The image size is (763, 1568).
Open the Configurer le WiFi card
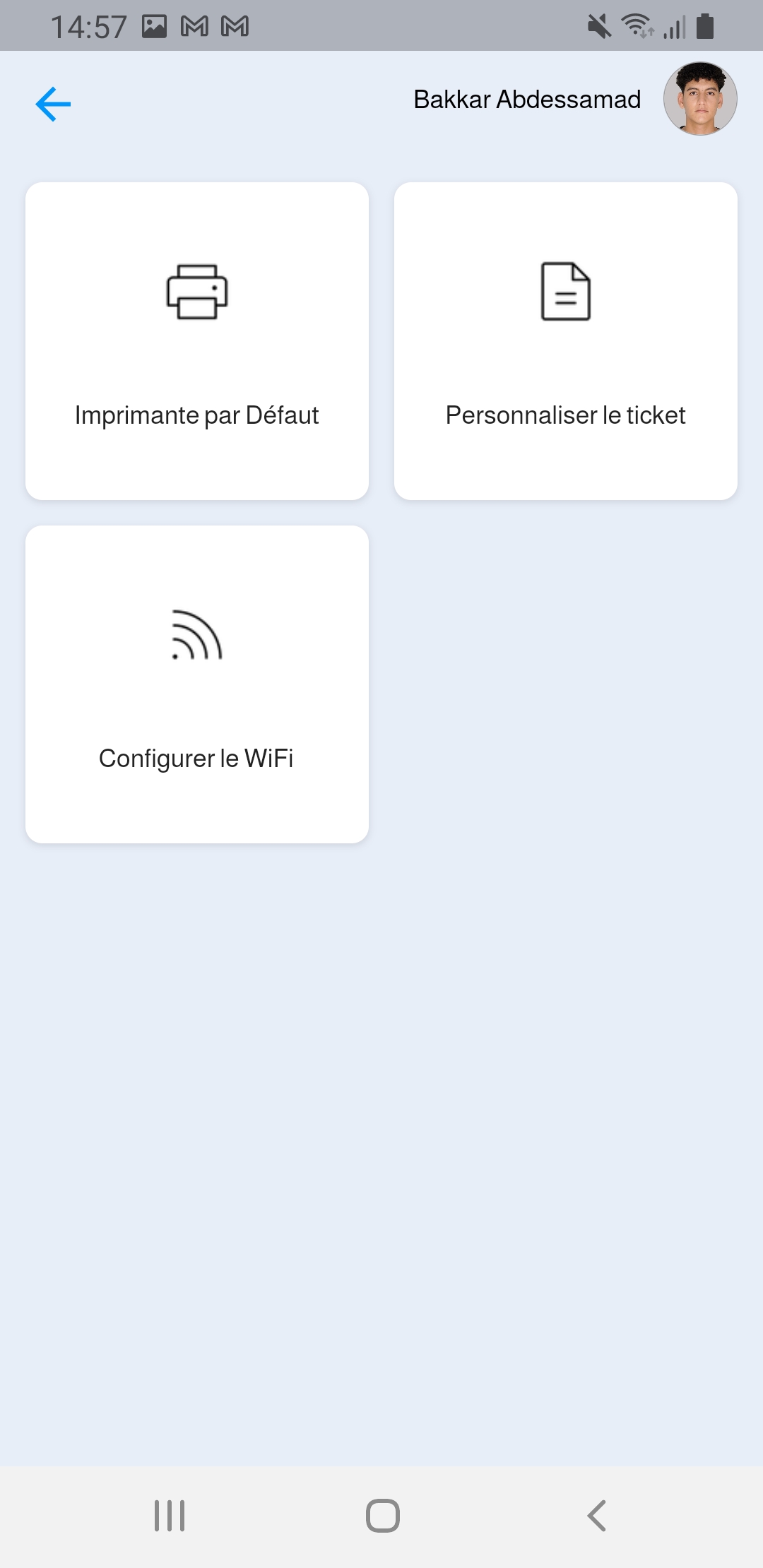197,684
